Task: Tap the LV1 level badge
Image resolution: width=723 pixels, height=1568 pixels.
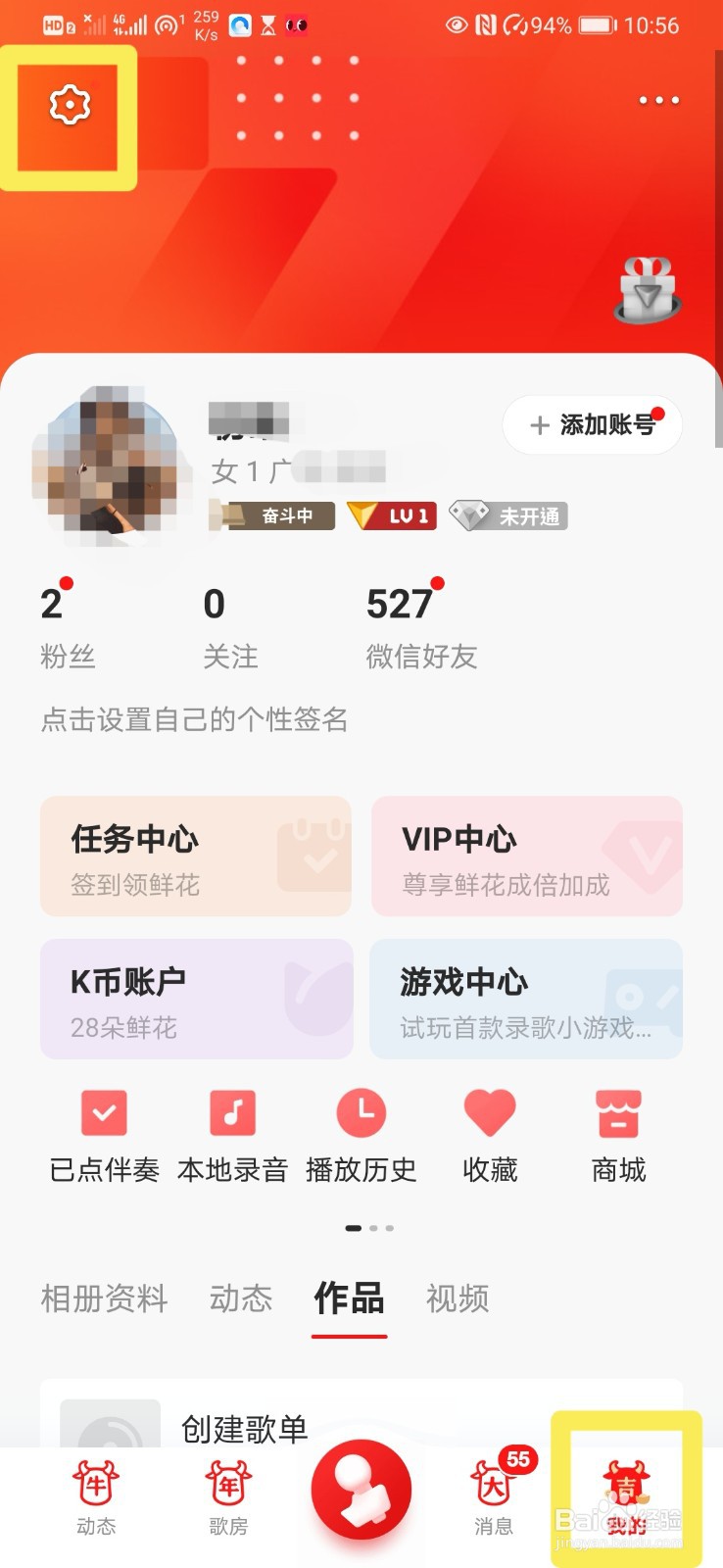Action: coord(393,516)
